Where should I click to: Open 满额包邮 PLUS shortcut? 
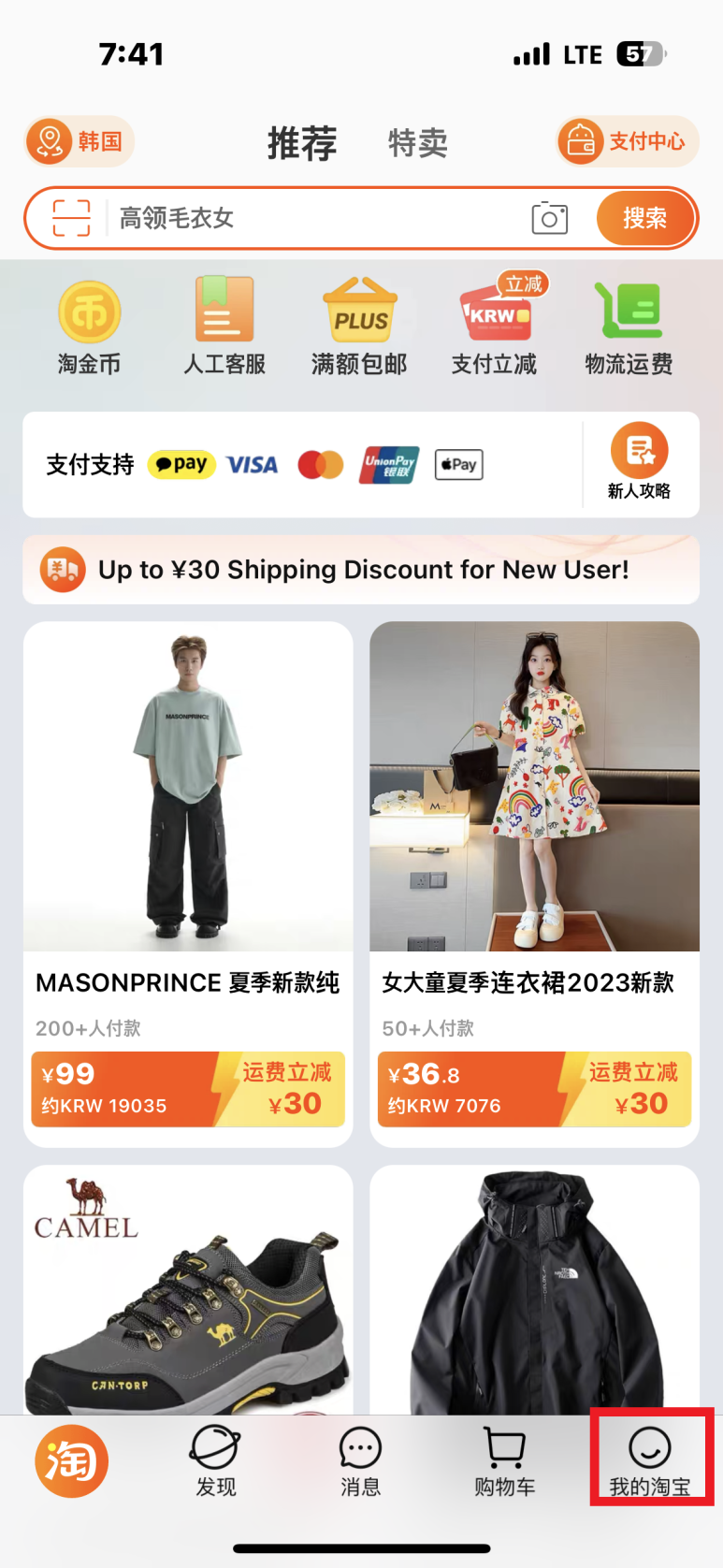(x=360, y=327)
